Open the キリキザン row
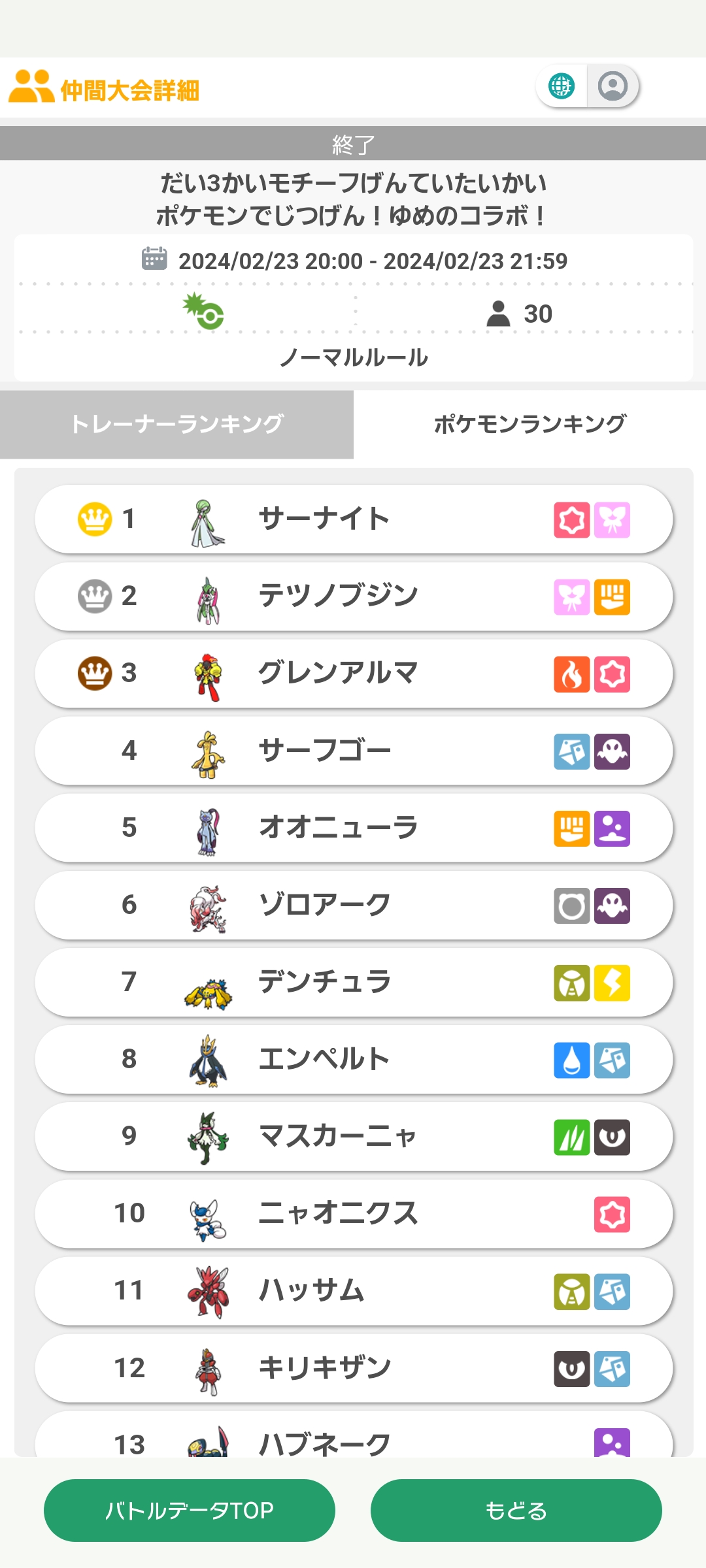706x1568 pixels. [x=354, y=1368]
